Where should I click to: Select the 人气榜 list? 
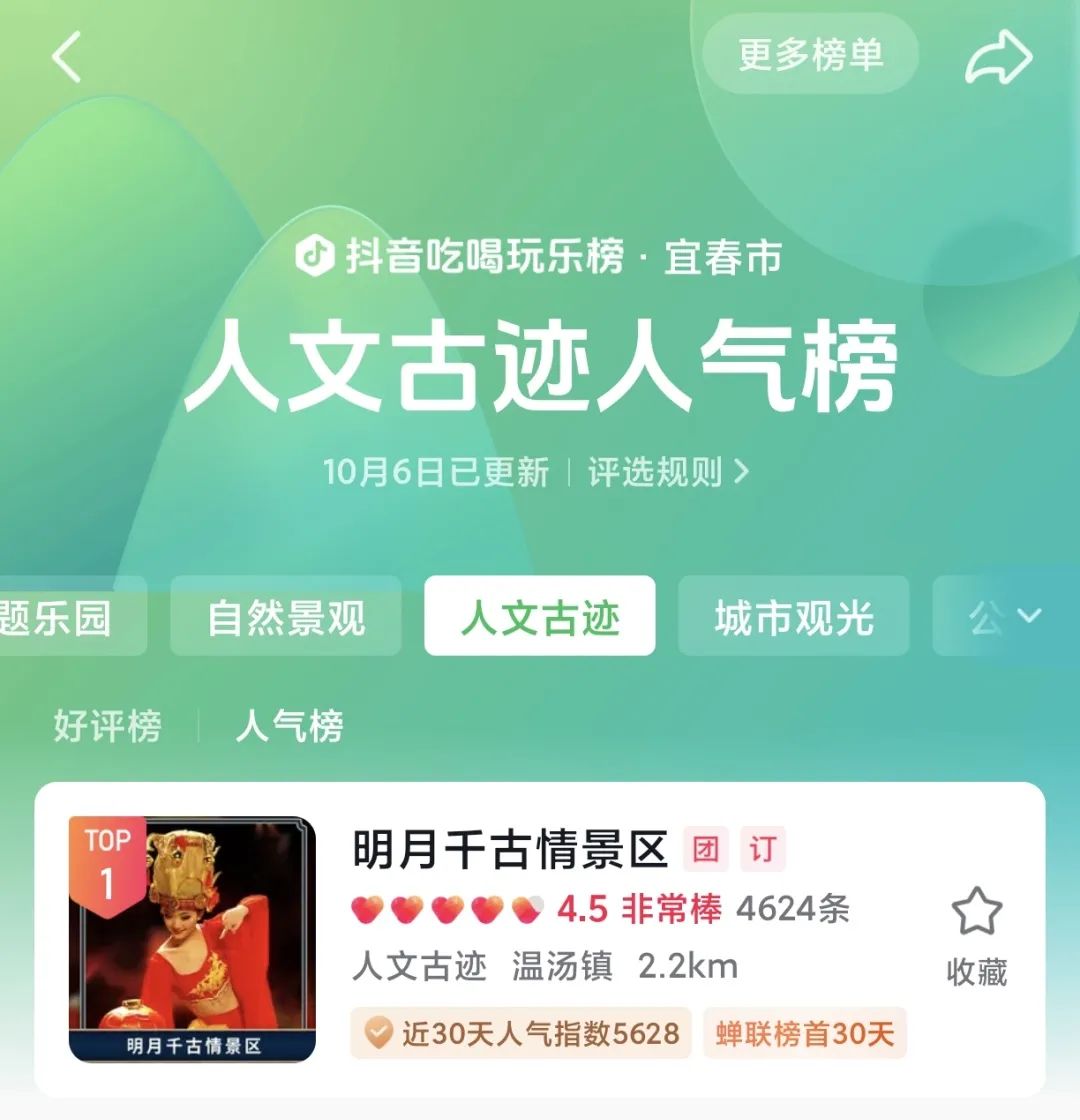289,726
